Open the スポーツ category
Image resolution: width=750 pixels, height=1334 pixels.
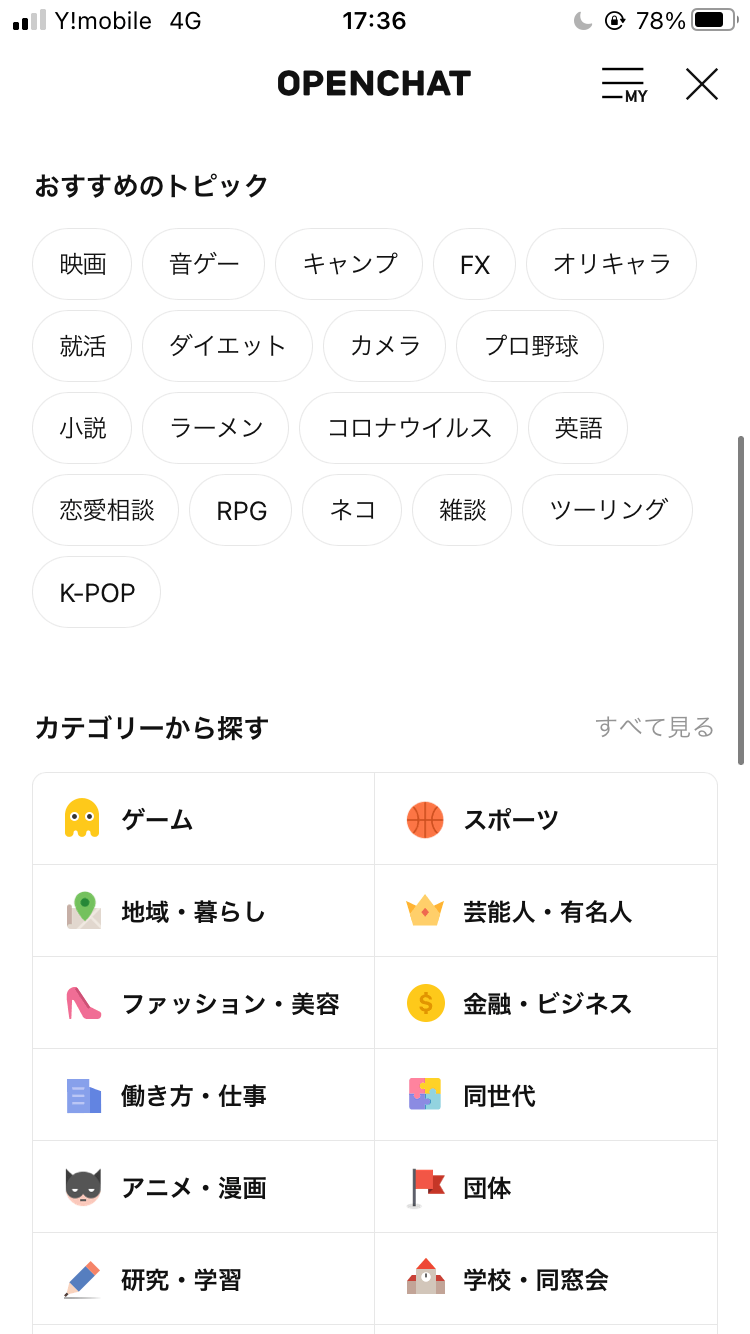(546, 819)
